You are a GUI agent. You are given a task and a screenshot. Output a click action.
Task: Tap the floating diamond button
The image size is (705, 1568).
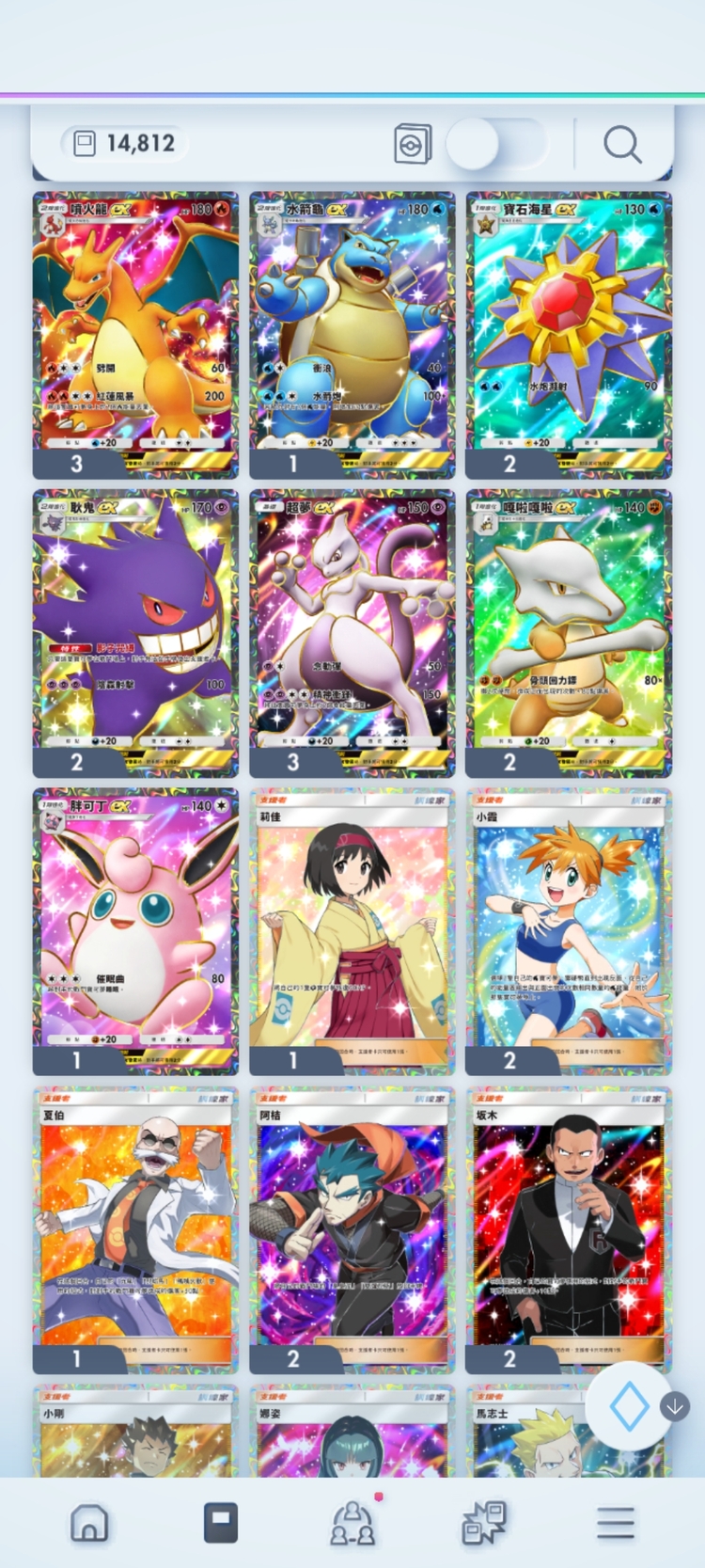point(629,1406)
